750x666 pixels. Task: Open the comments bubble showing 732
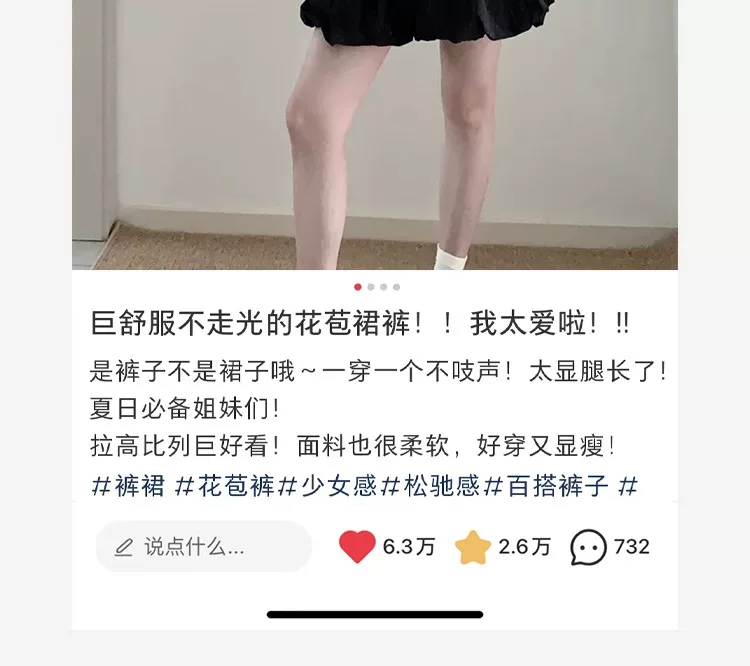point(588,547)
